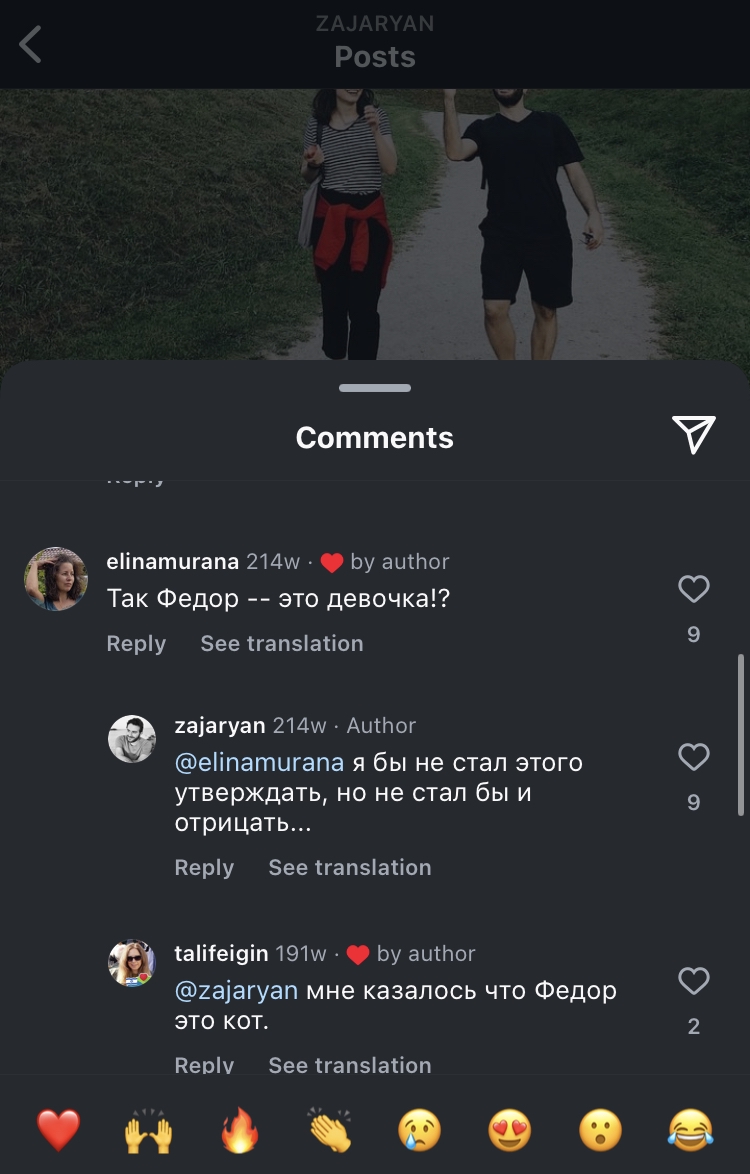Translate zajaryan's reply comment
Viewport: 750px width, 1174px height.
[349, 868]
